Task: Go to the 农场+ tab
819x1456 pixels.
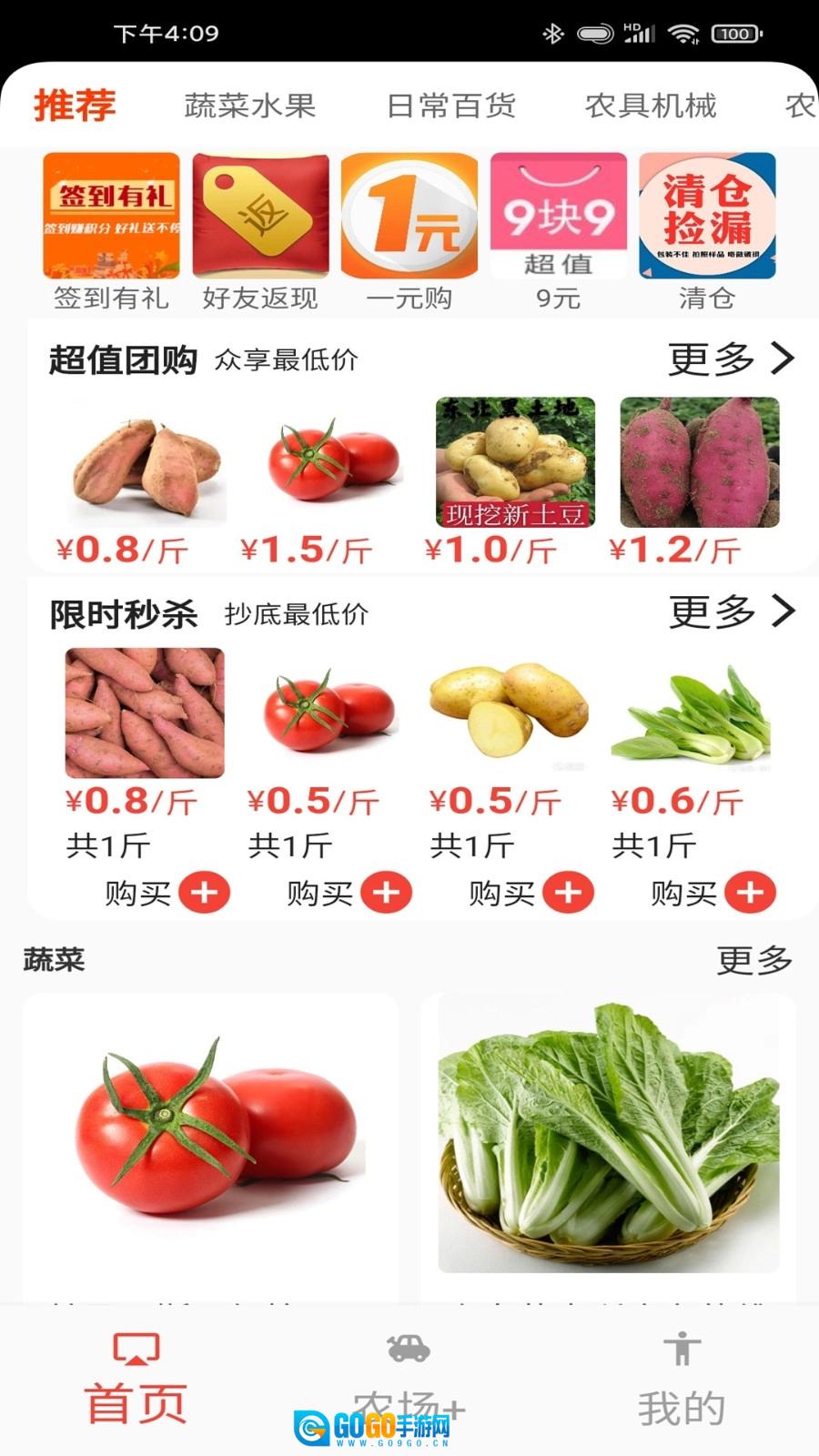Action: [x=409, y=1379]
